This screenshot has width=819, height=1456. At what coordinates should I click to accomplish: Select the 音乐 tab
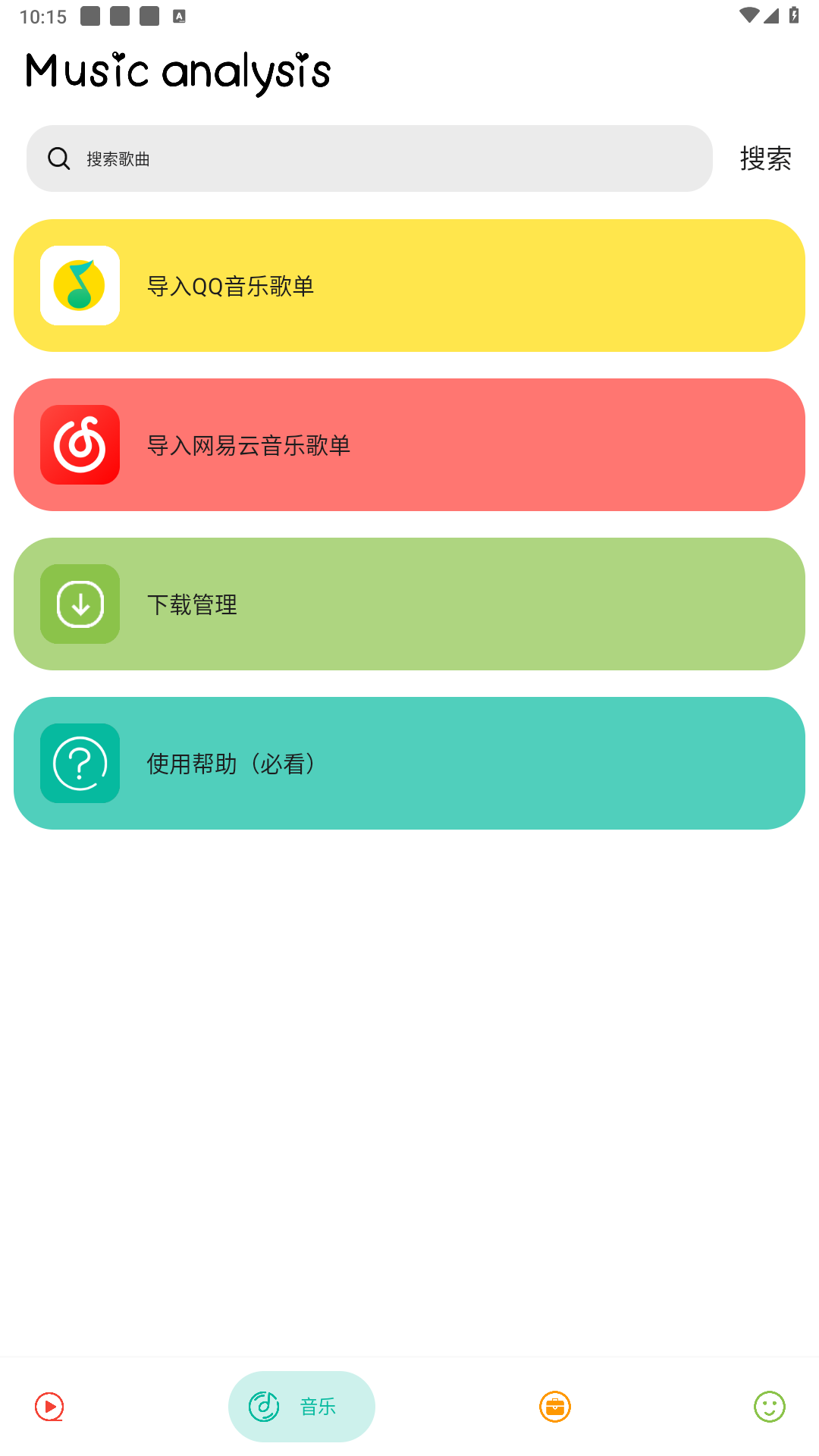pos(302,1407)
